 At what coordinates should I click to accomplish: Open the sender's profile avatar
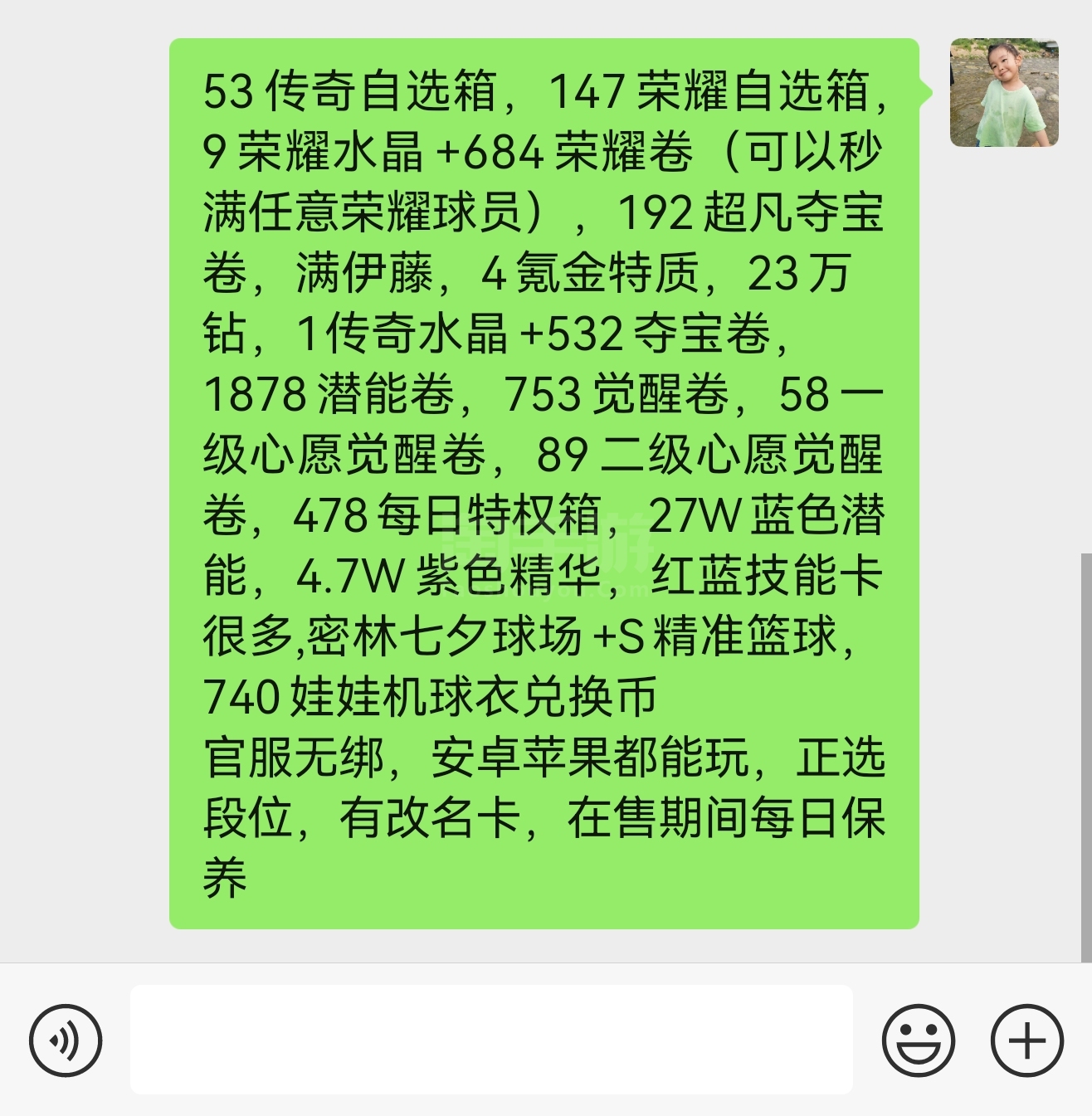click(x=1004, y=93)
